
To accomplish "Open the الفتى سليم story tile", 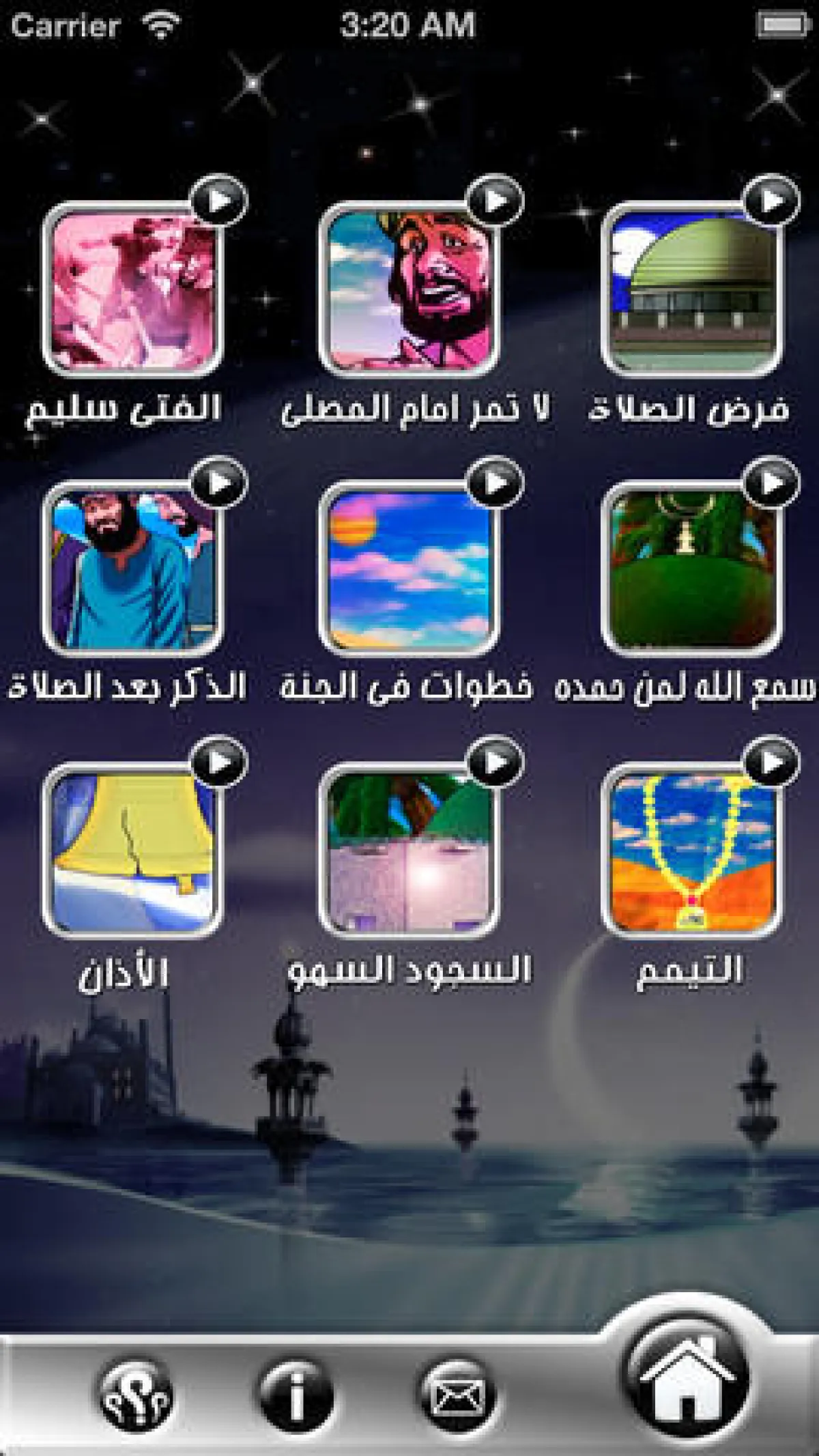I will (x=133, y=290).
